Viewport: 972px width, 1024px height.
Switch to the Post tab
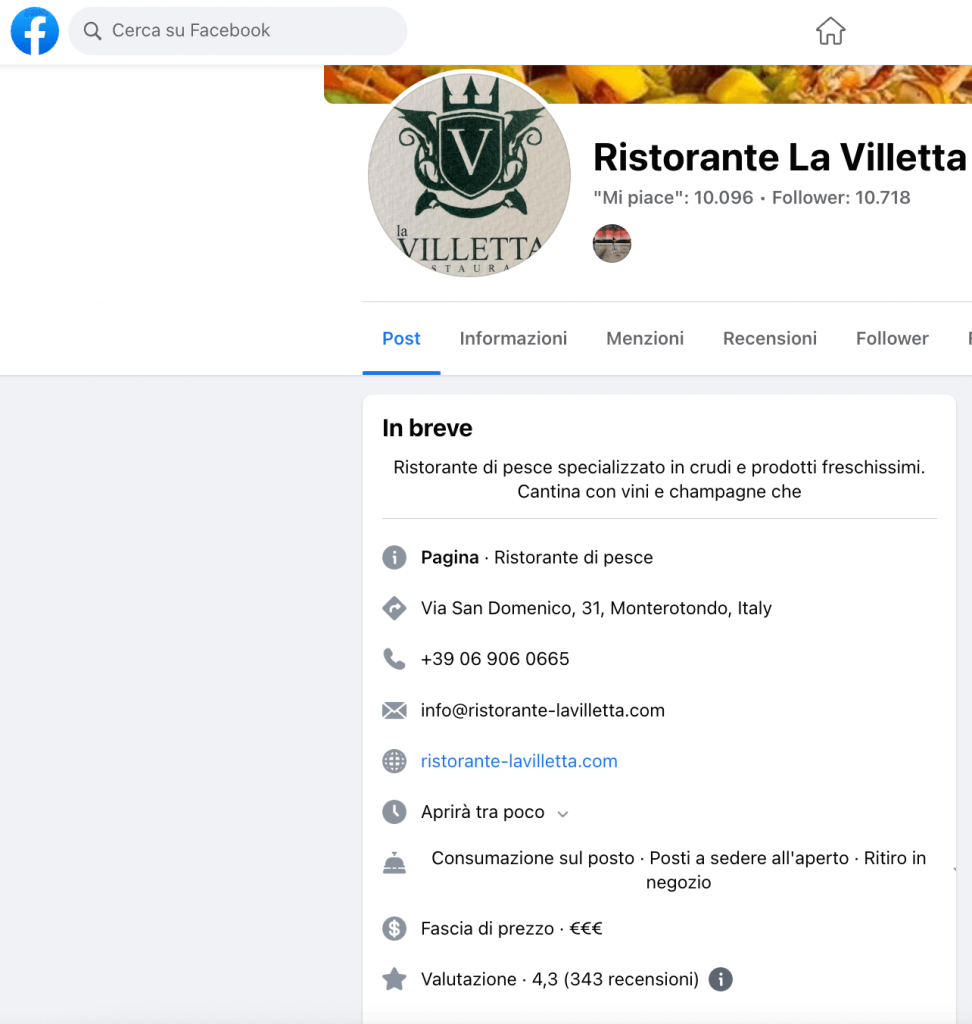tap(401, 338)
